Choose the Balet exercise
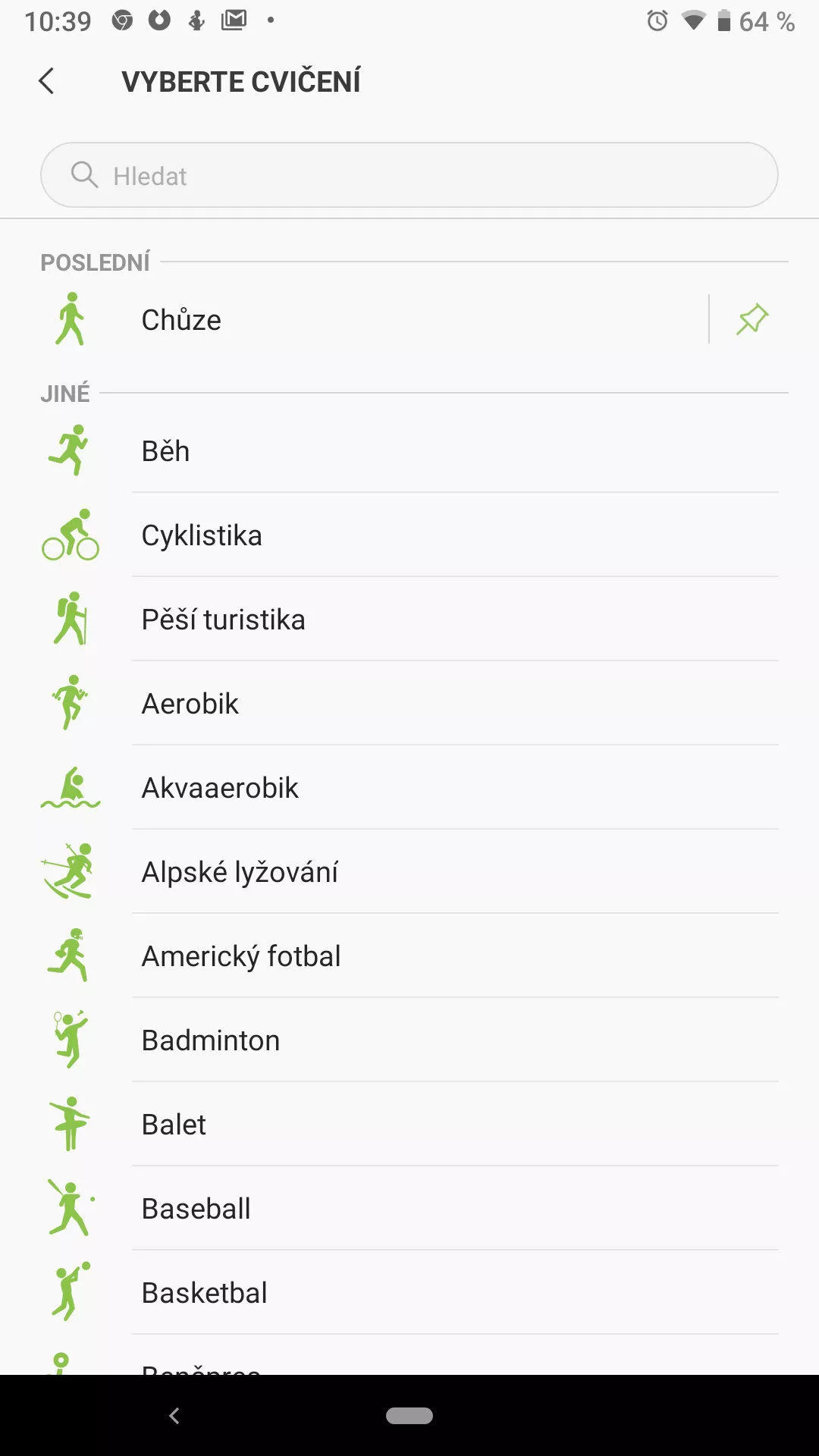Screen dimensions: 819x1456 [409, 1124]
